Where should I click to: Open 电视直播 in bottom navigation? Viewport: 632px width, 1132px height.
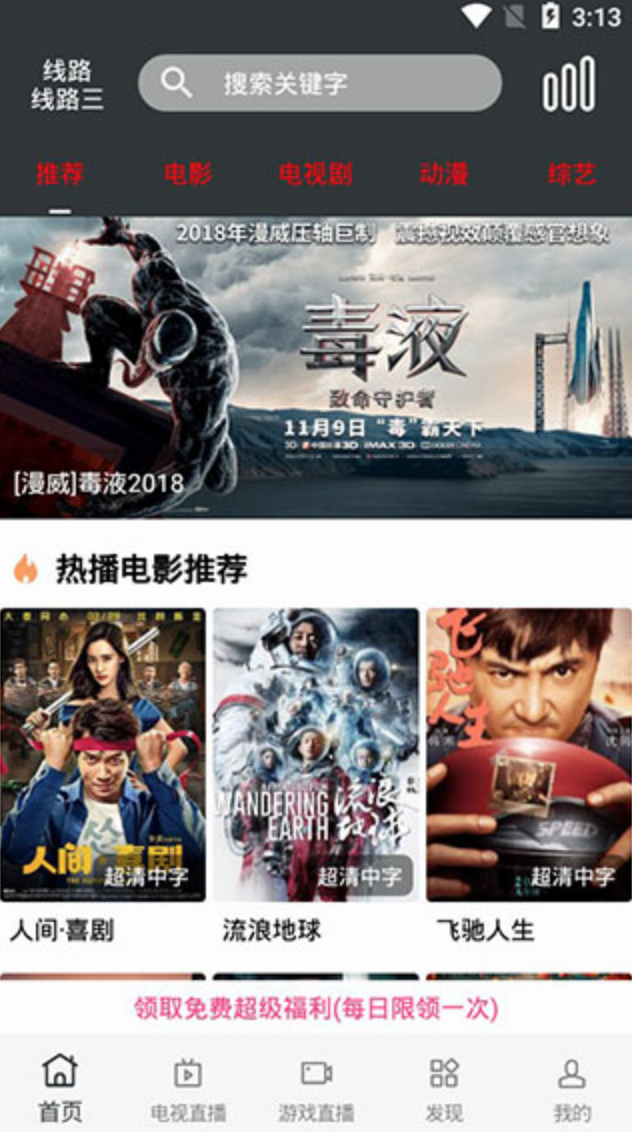[x=188, y=1087]
